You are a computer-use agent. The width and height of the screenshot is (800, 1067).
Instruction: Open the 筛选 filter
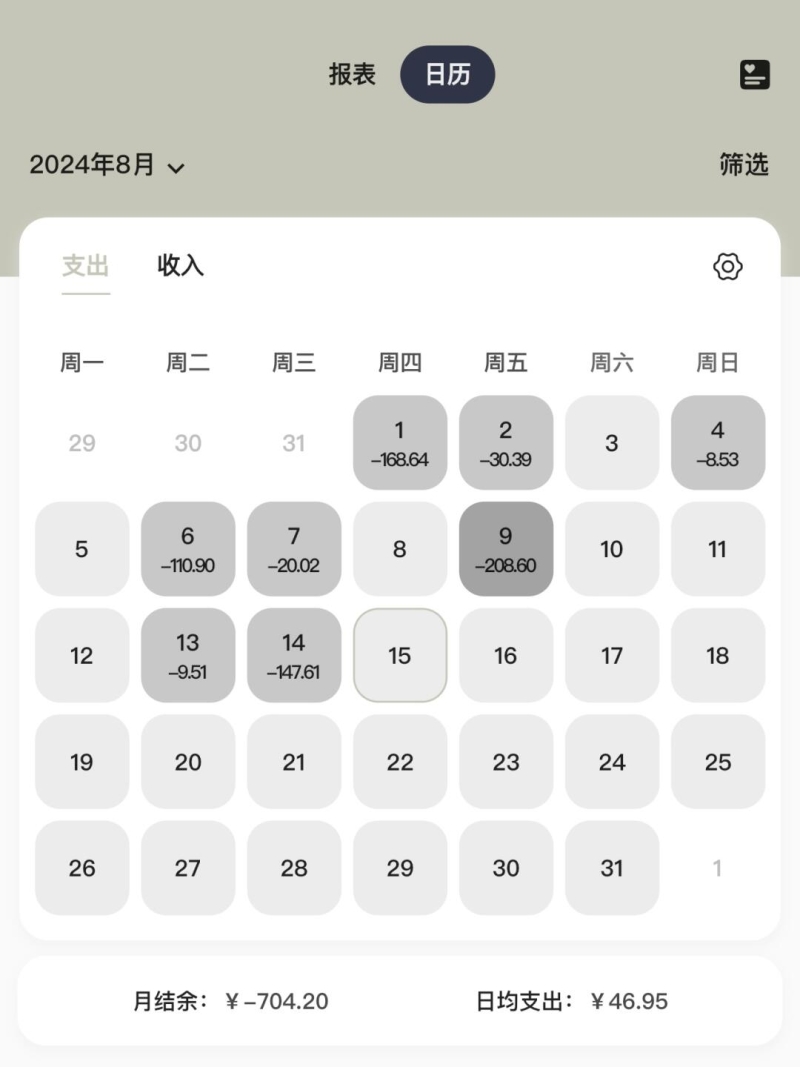click(743, 165)
